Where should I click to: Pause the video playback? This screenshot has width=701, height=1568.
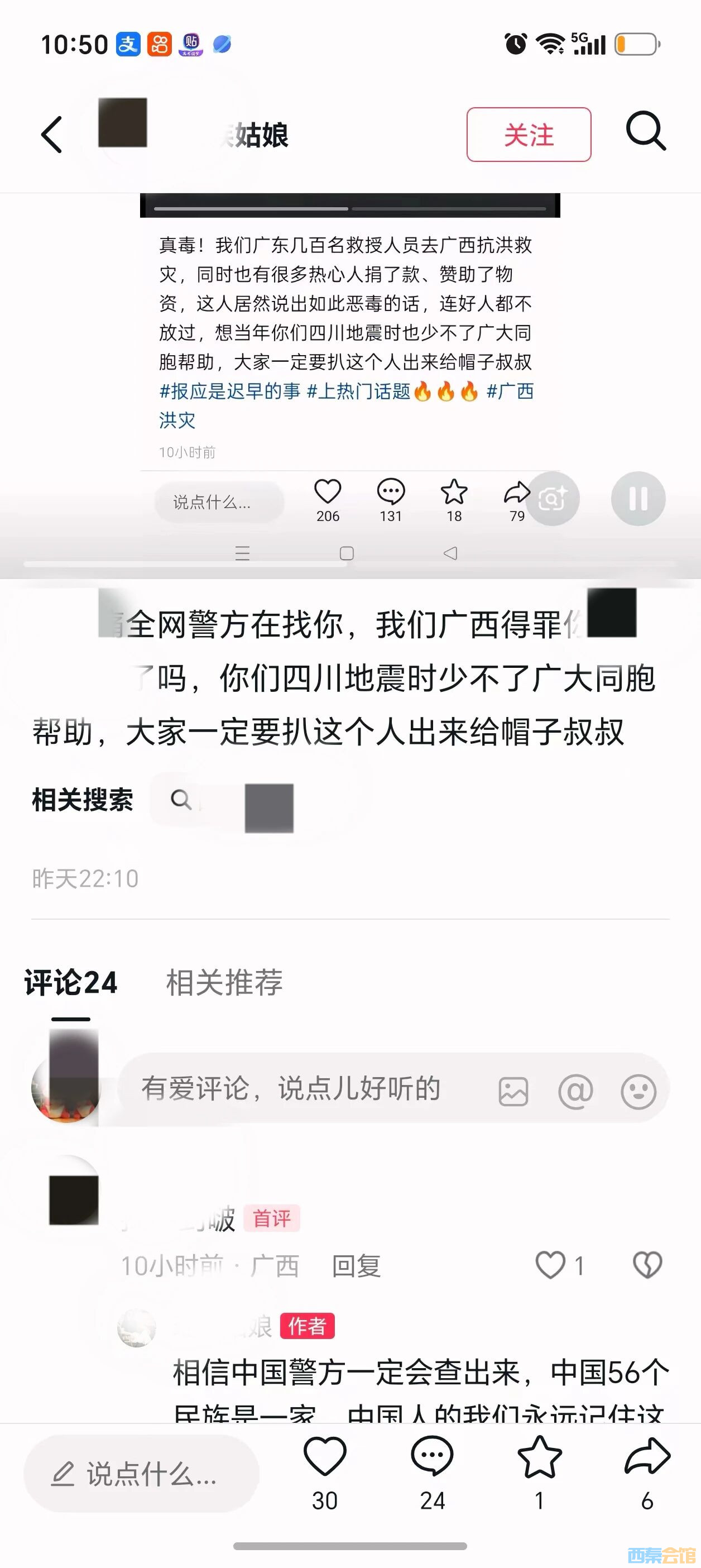click(638, 499)
